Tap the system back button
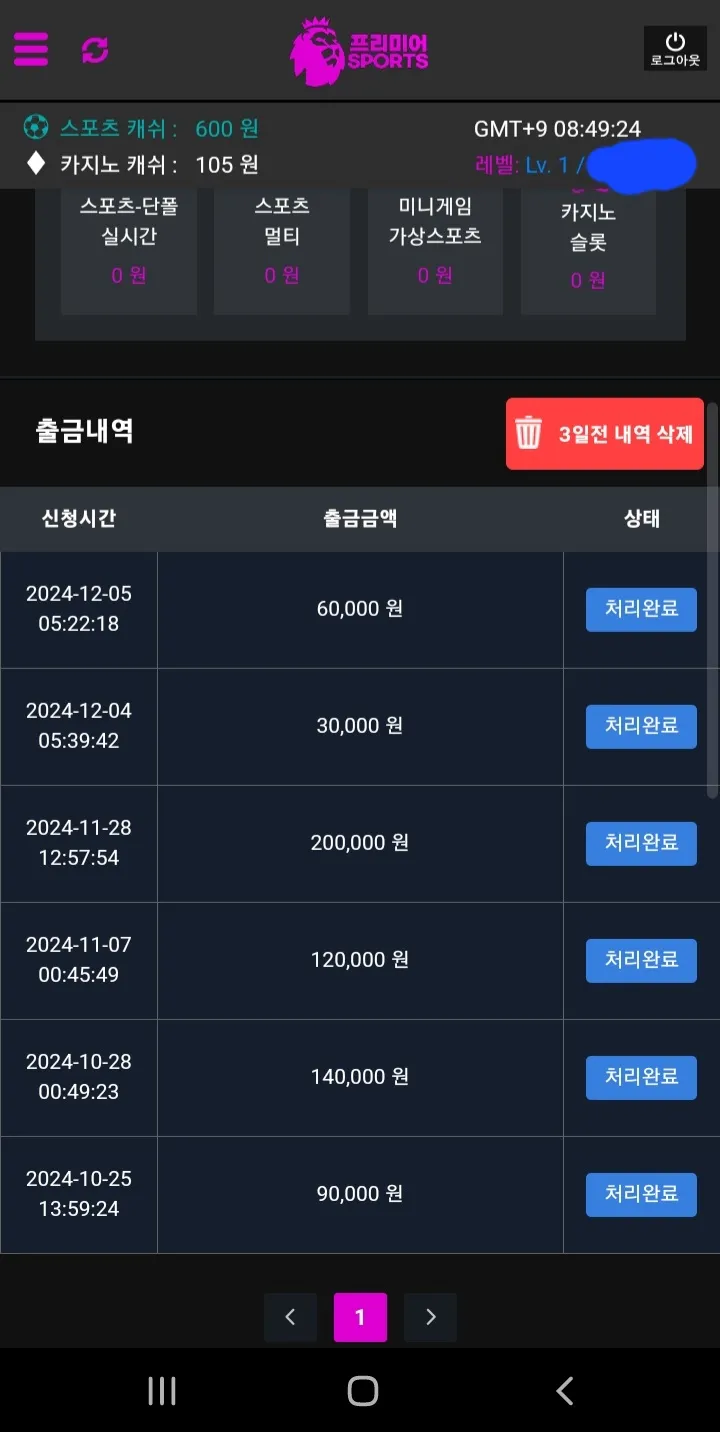The height and width of the screenshot is (1432, 720). pyautogui.click(x=565, y=1391)
